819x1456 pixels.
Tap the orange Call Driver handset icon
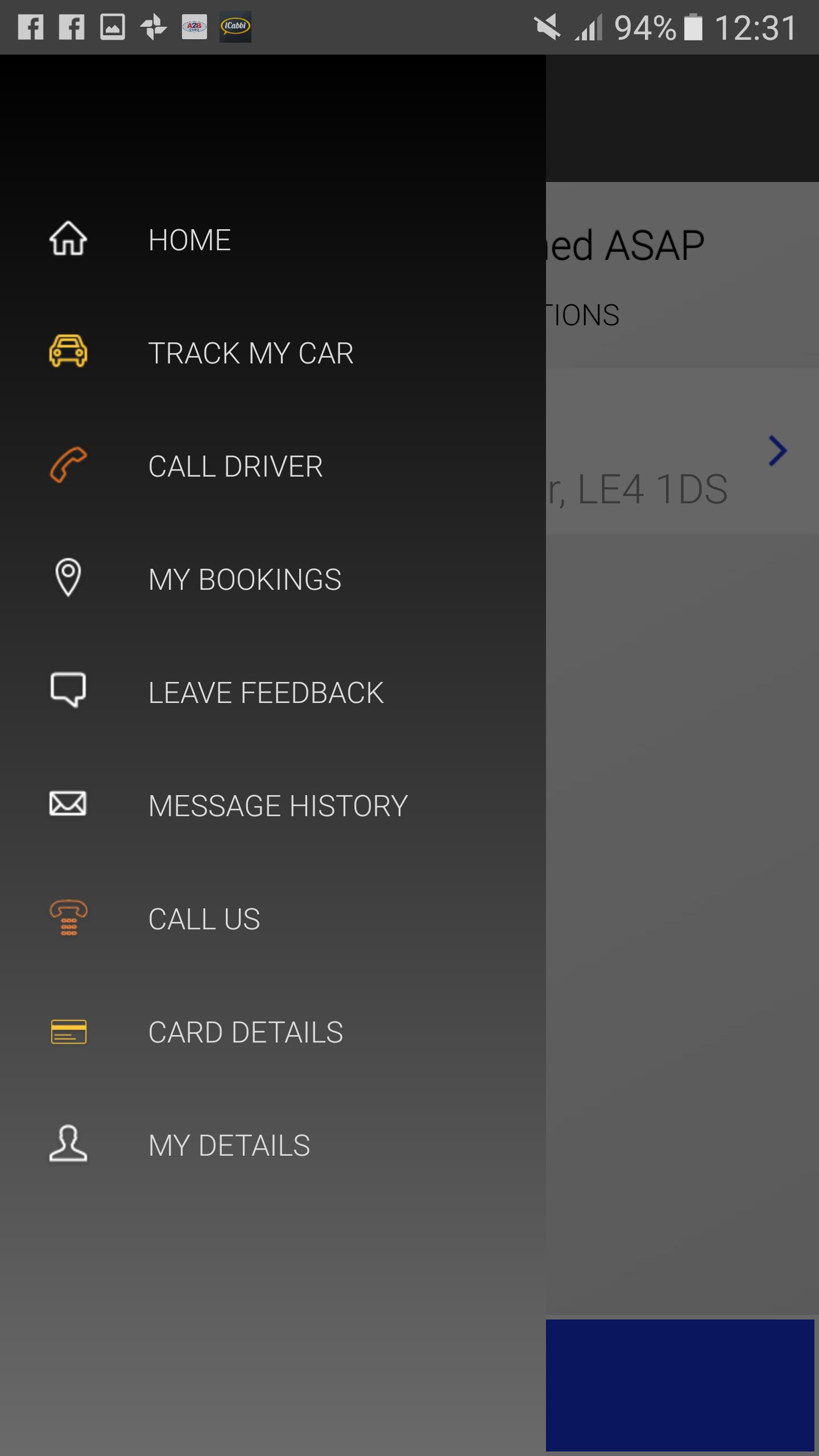[x=68, y=466]
